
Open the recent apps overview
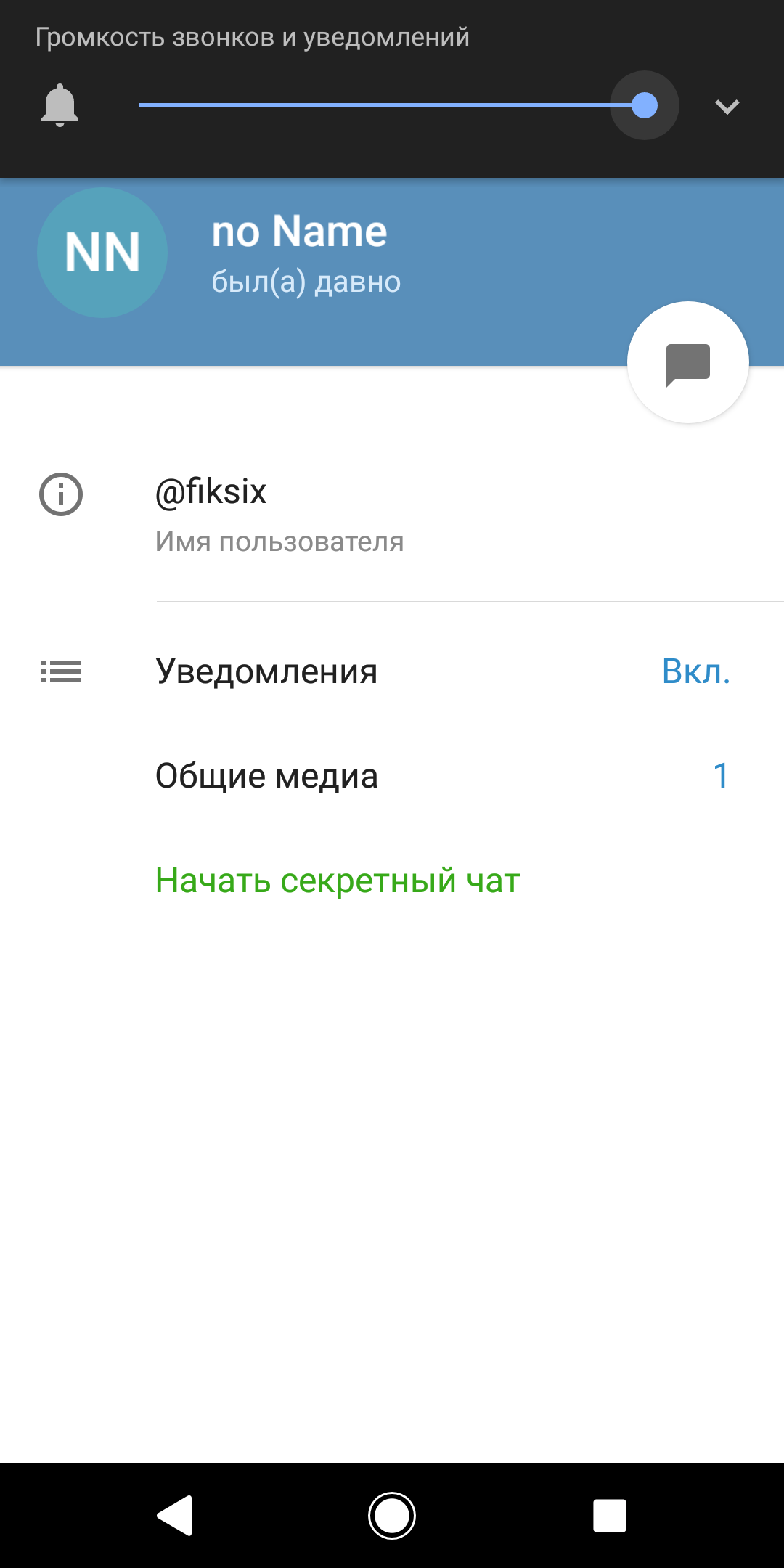coord(610,1516)
